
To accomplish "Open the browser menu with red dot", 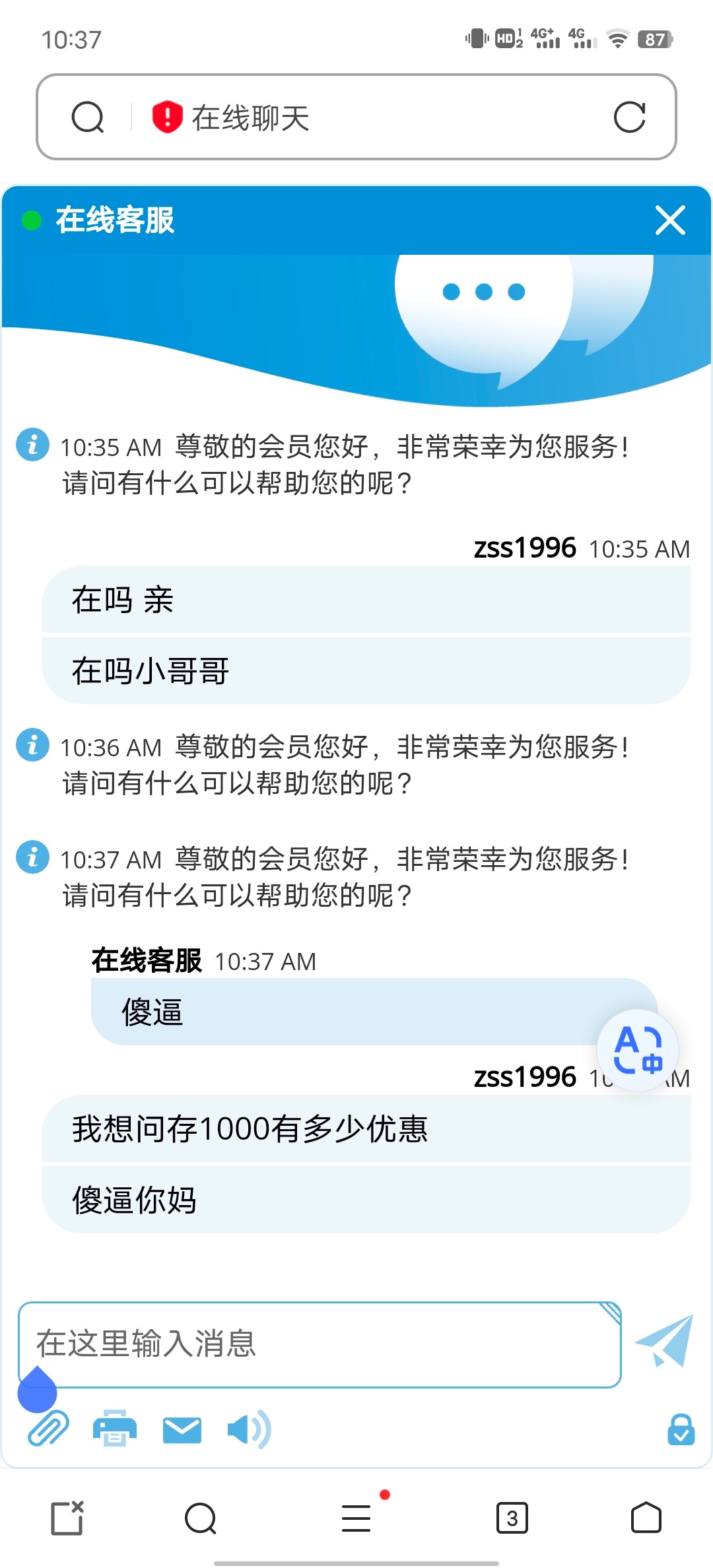I will click(356, 1518).
